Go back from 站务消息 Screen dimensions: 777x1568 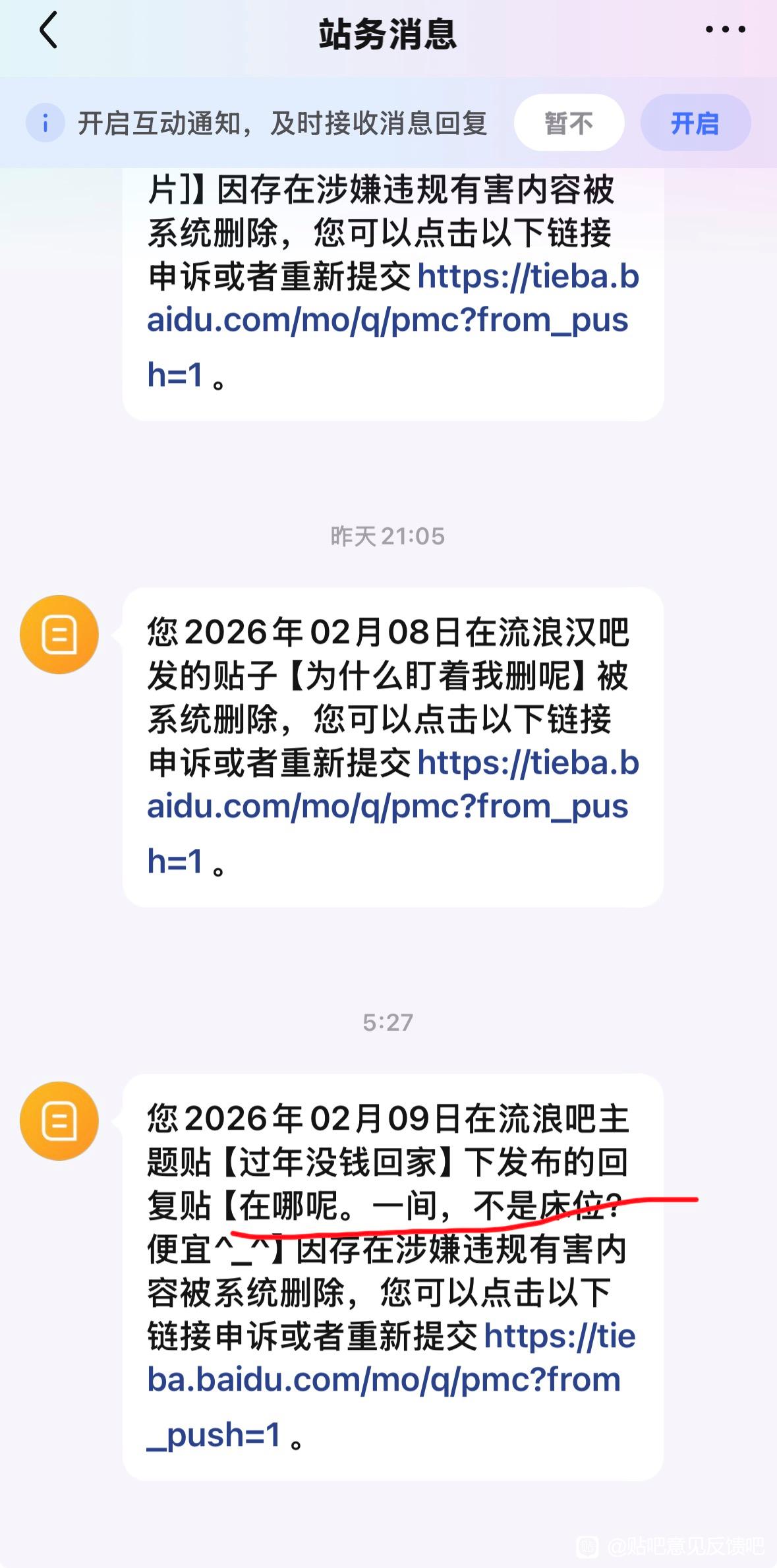click(x=48, y=30)
